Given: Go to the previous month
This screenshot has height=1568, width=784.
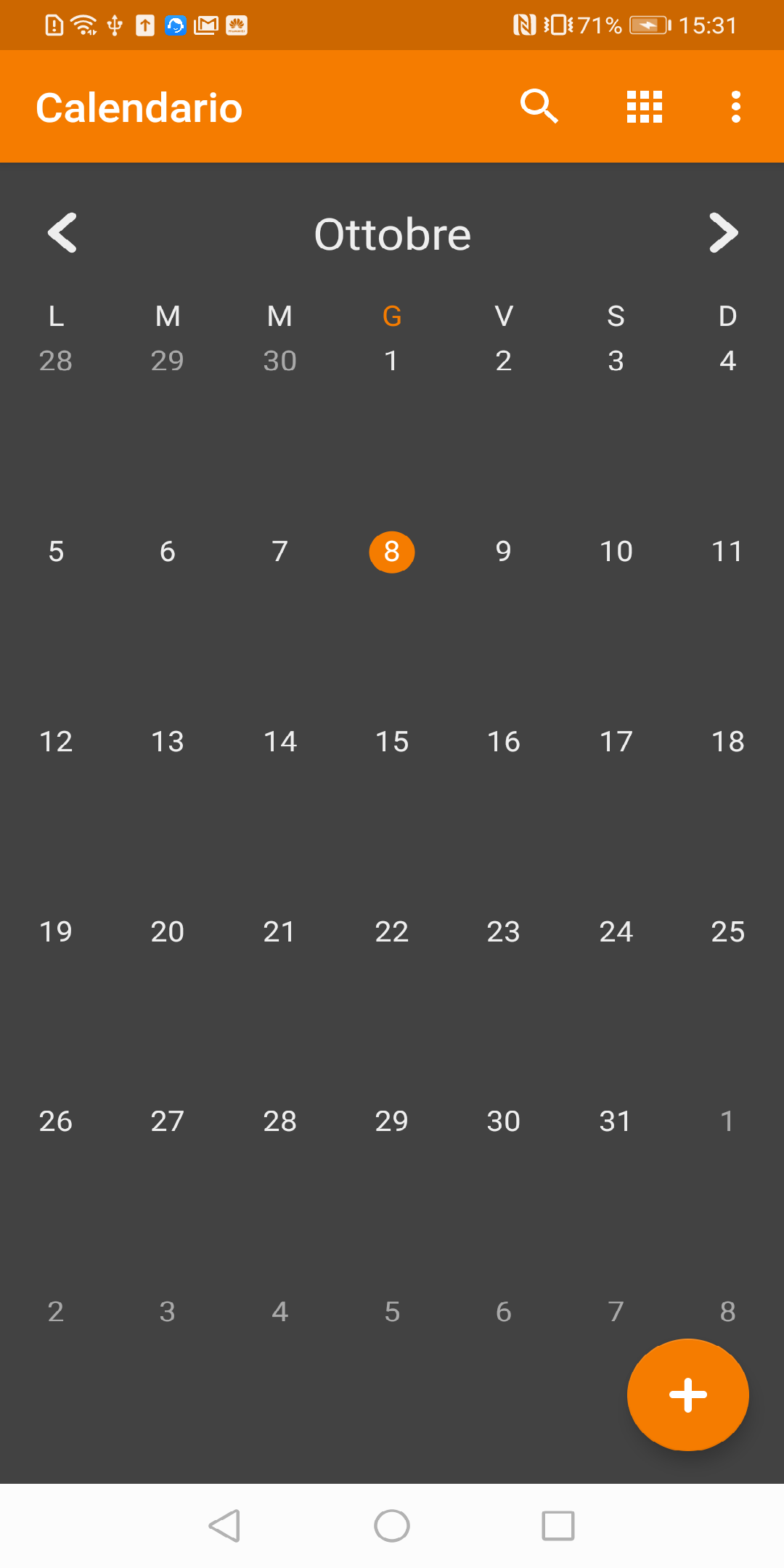Looking at the screenshot, I should pos(62,233).
